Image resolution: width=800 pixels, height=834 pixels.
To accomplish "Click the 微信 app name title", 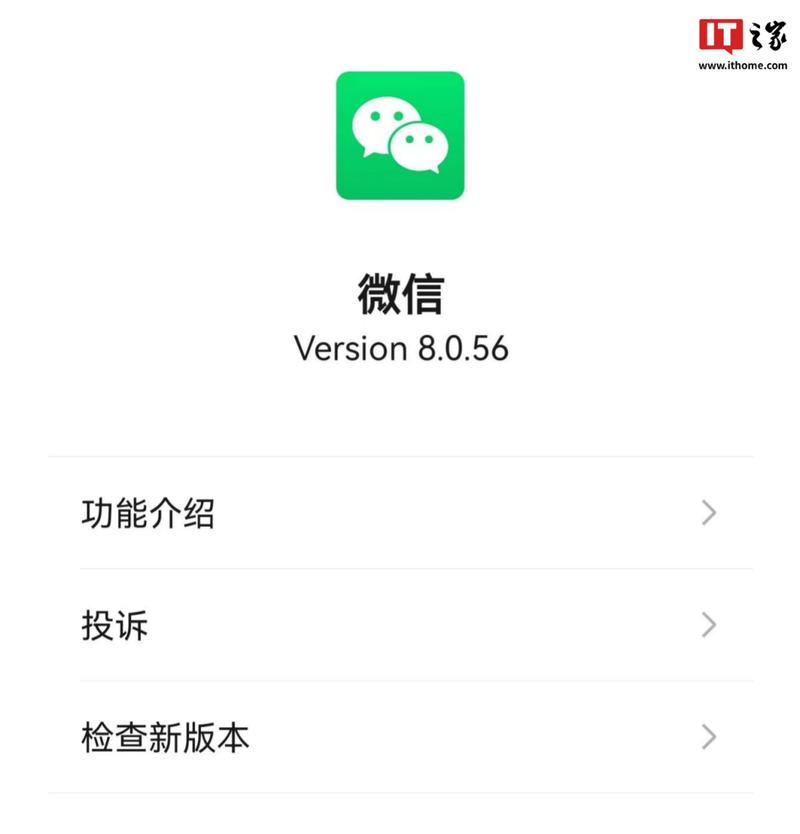I will pyautogui.click(x=399, y=295).
